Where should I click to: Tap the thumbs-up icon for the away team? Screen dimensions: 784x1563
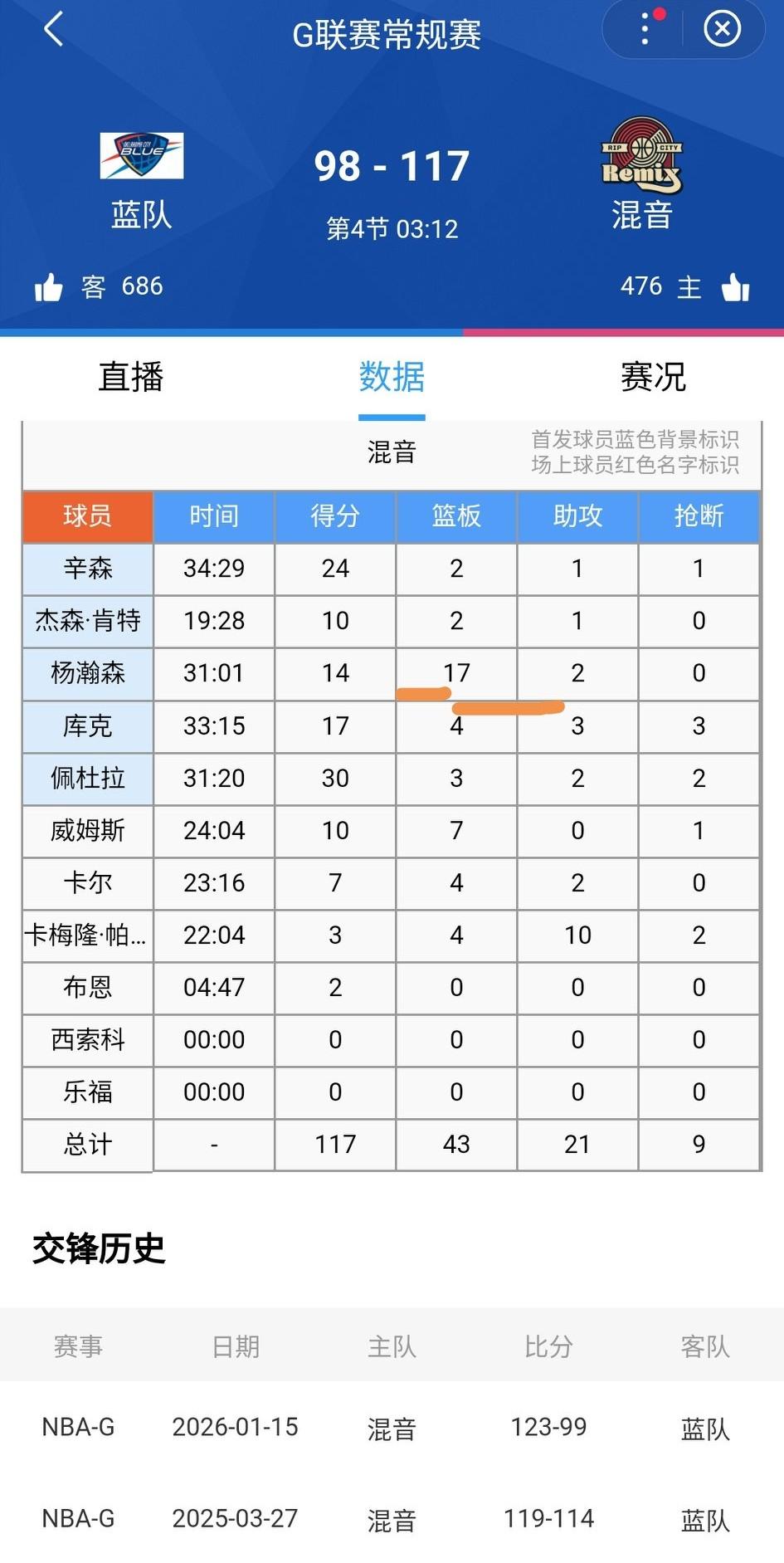[x=50, y=286]
